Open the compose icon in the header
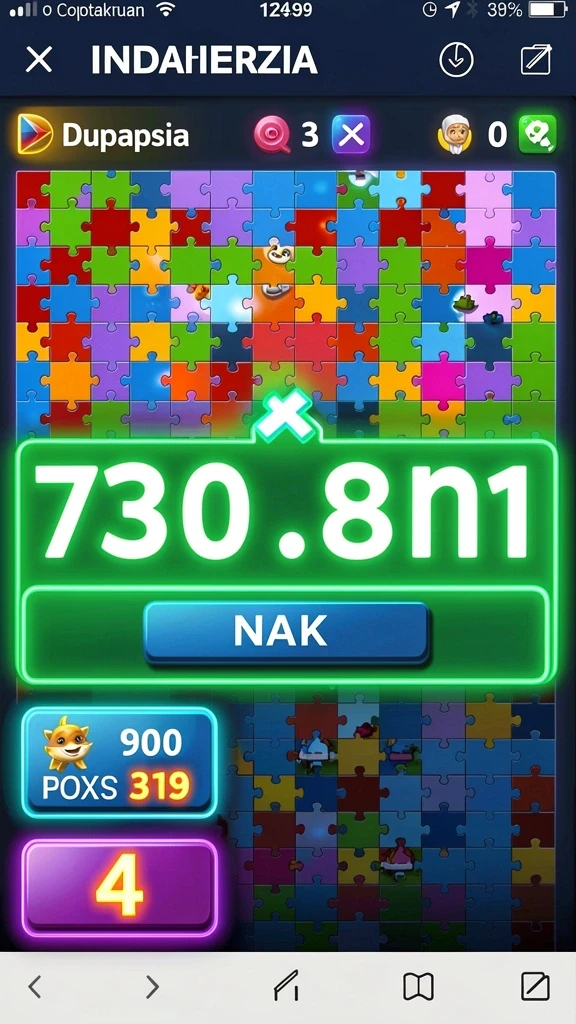 coord(536,59)
